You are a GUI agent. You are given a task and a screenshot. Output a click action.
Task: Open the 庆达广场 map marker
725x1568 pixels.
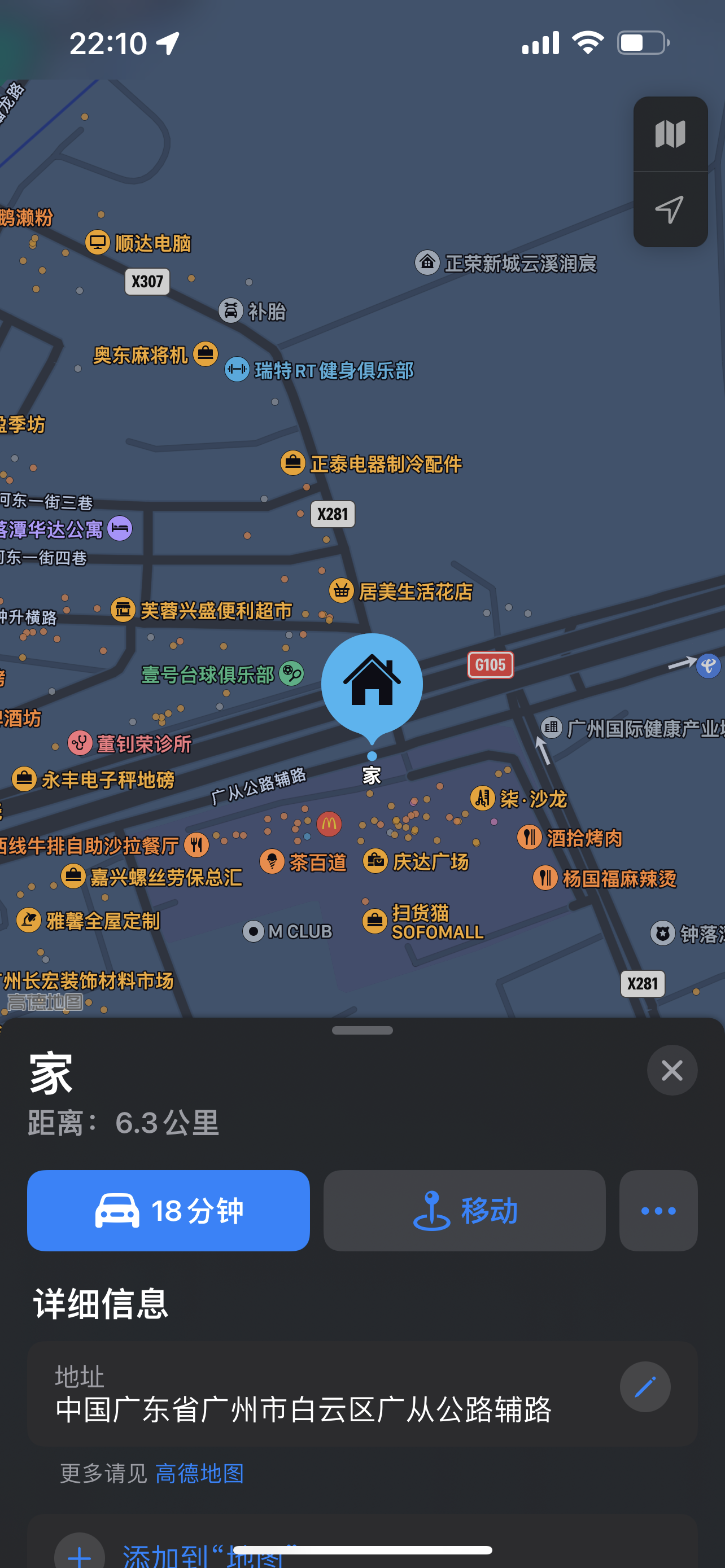click(x=375, y=861)
